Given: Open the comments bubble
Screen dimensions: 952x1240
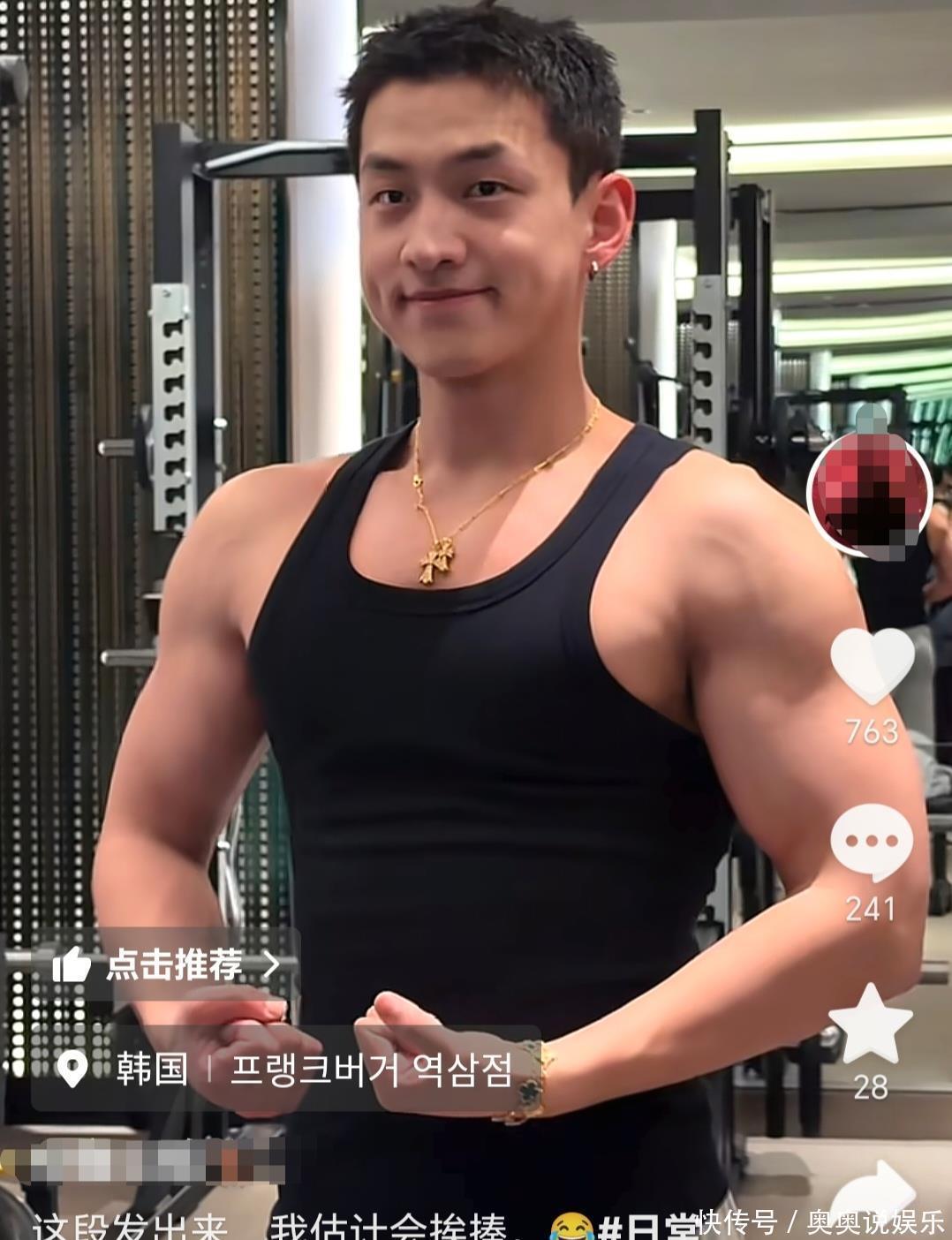Looking at the screenshot, I should point(871,842).
